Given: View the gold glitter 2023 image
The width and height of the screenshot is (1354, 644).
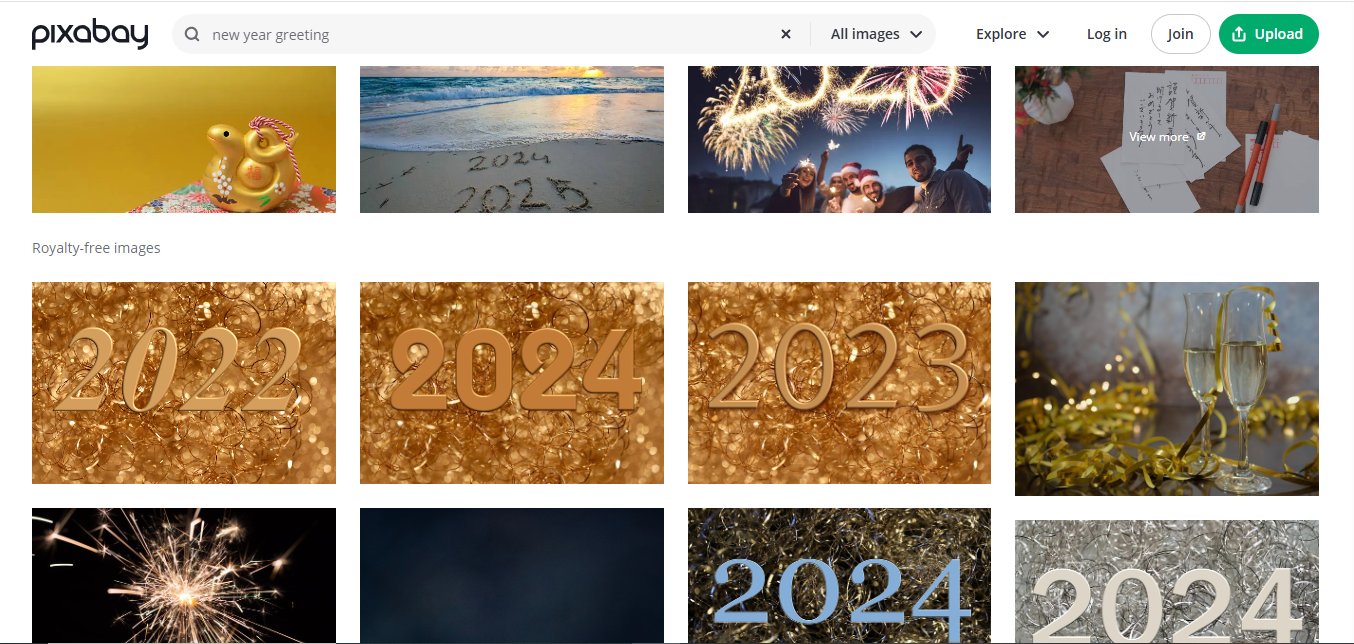Looking at the screenshot, I should [x=839, y=383].
